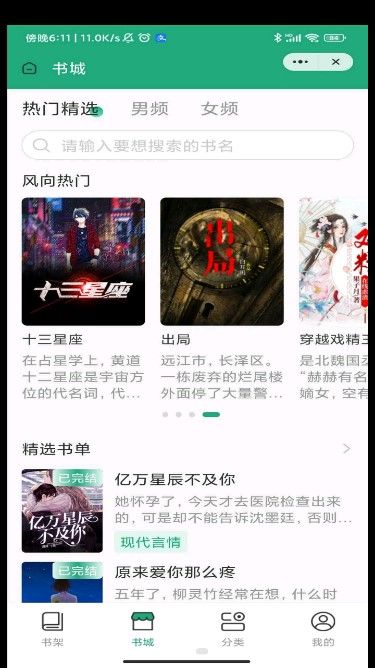
Task: Tap the first carousel page indicator dot
Action: [x=165, y=415]
